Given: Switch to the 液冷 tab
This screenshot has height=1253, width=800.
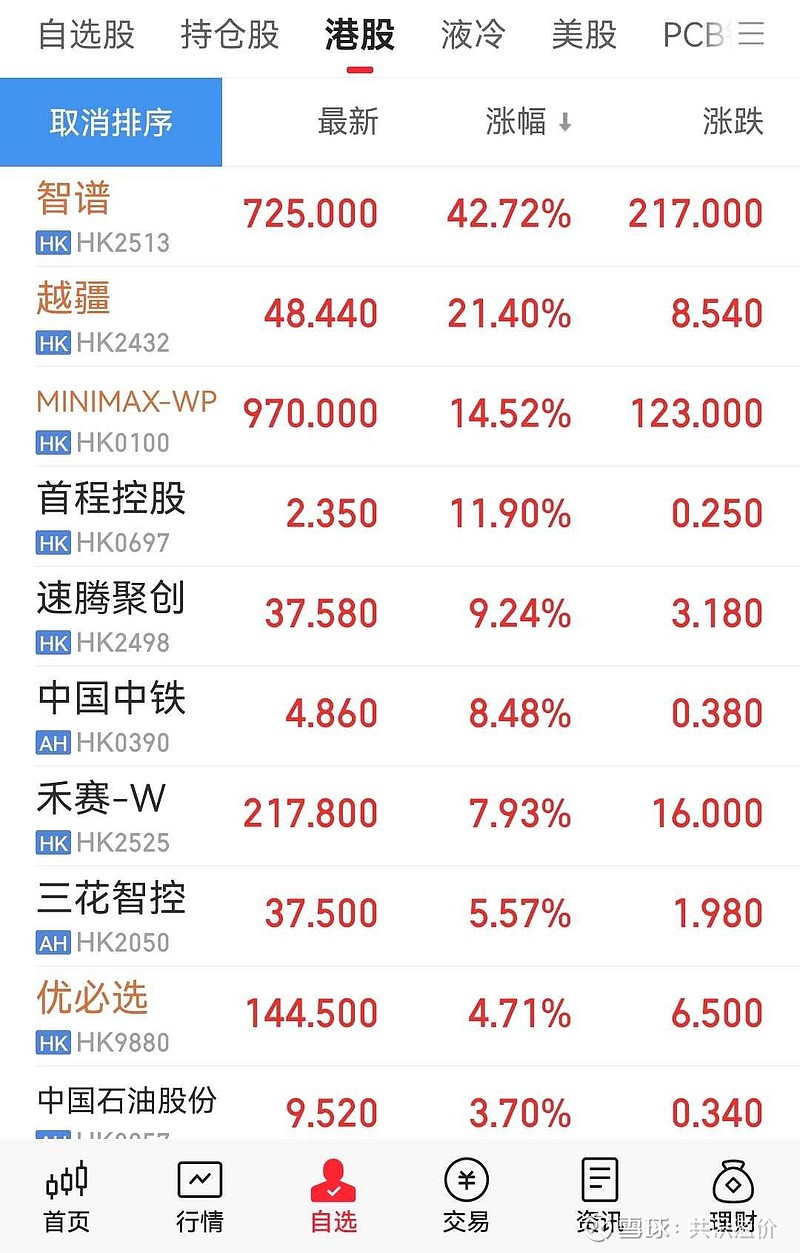Looking at the screenshot, I should pos(469,33).
